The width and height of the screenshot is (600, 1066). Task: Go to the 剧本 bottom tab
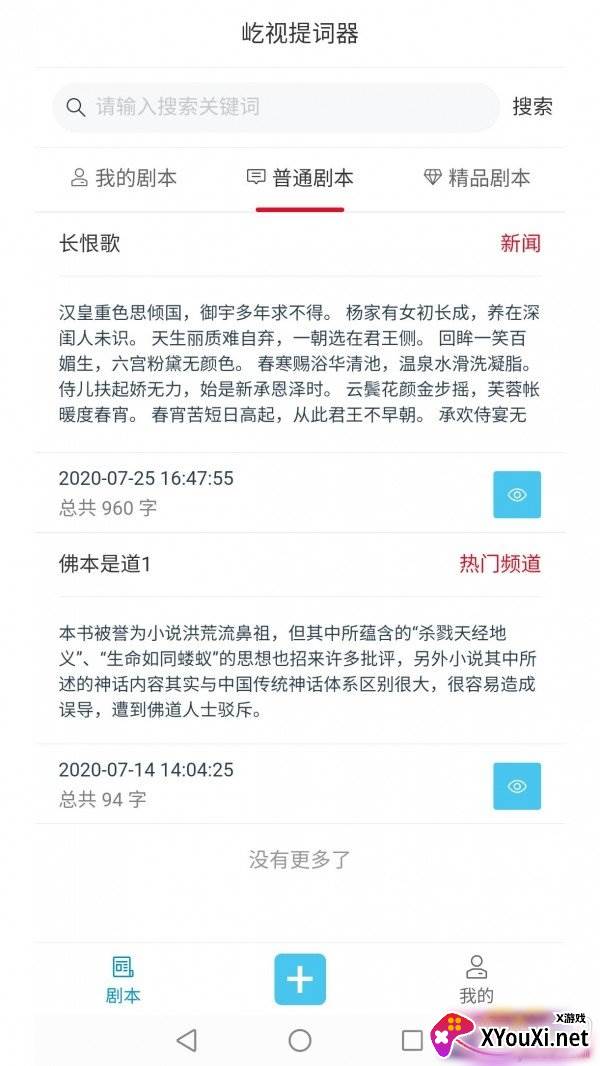click(x=123, y=980)
